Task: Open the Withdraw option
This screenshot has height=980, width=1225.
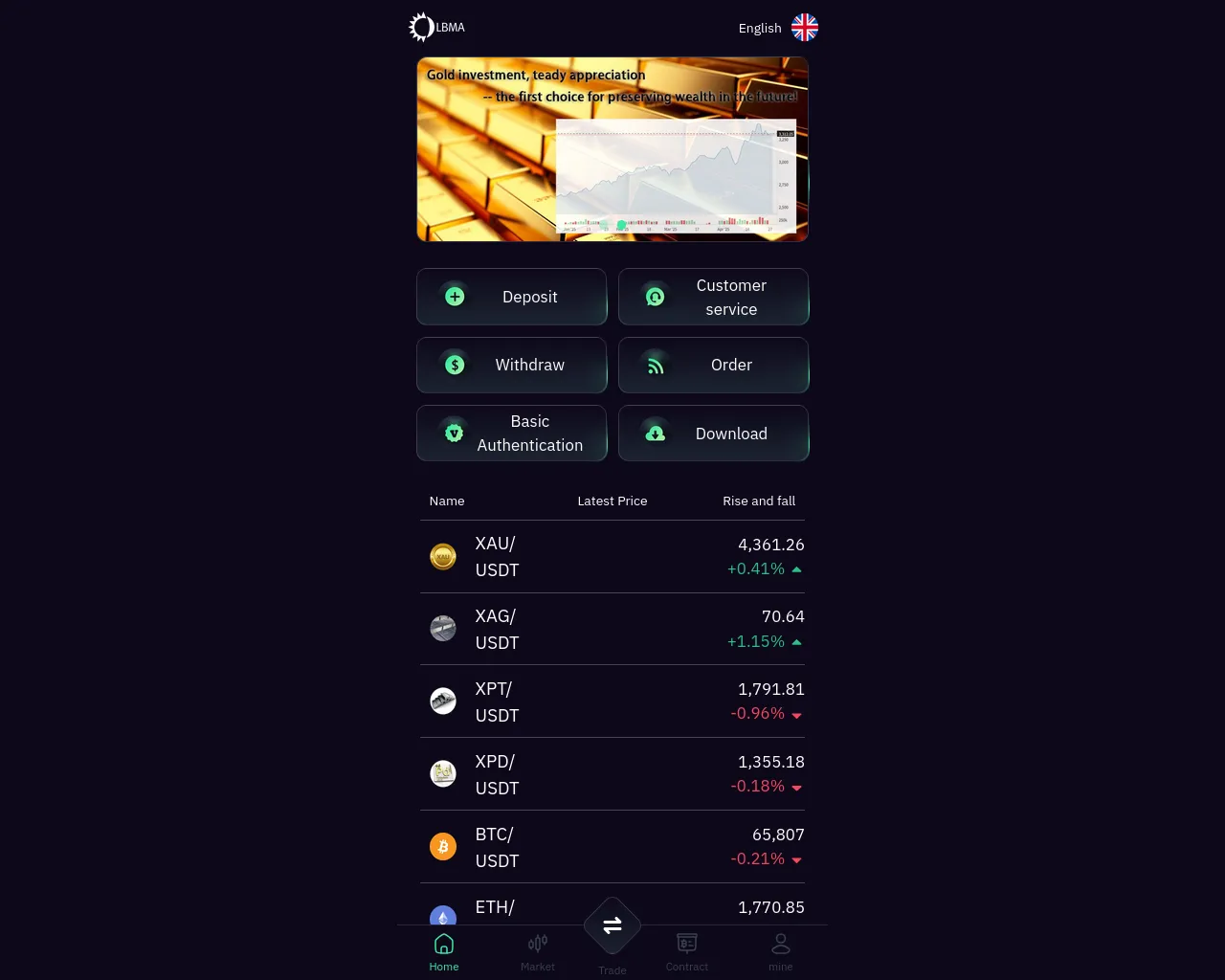Action: pos(512,365)
